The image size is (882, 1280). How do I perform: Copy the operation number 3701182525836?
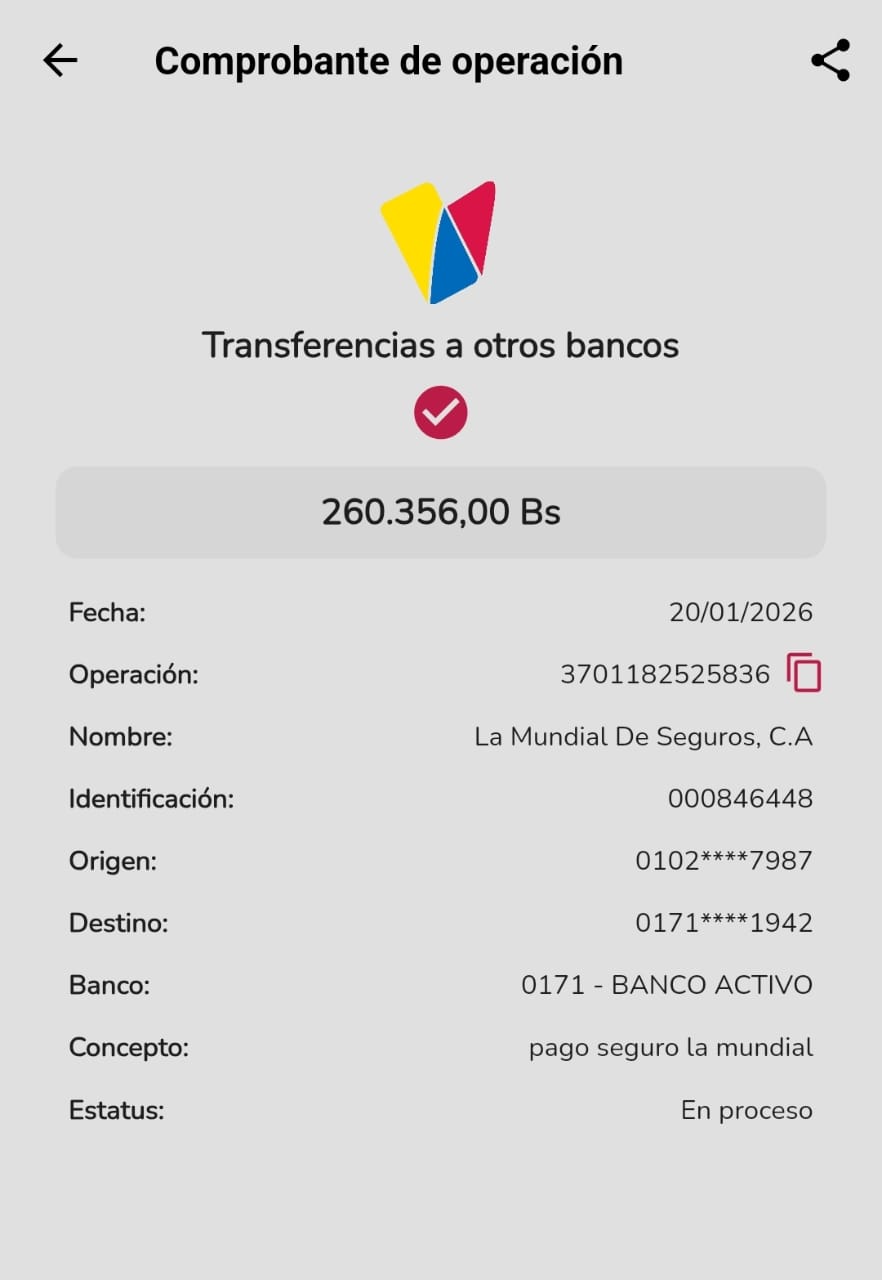804,673
